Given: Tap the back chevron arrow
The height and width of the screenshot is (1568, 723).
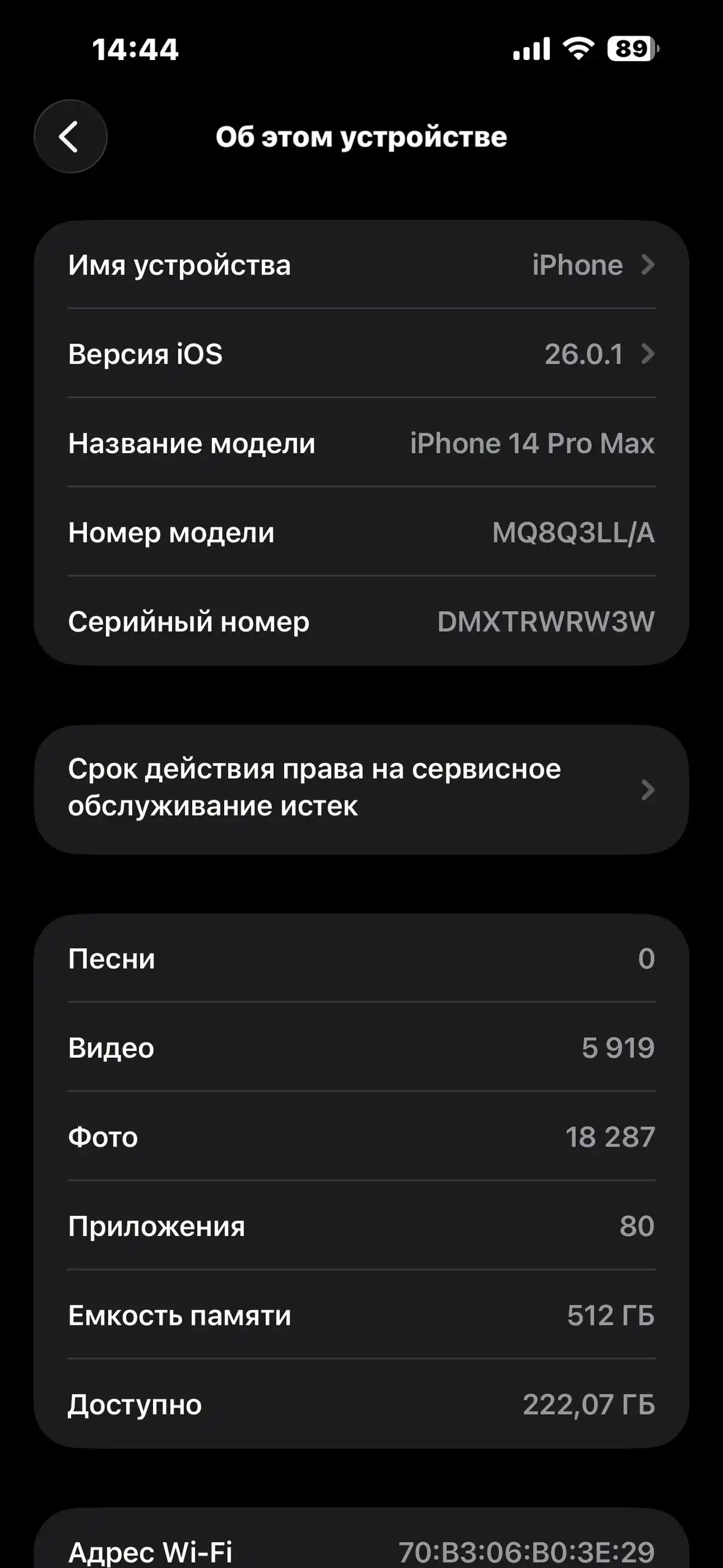Looking at the screenshot, I should (x=70, y=136).
